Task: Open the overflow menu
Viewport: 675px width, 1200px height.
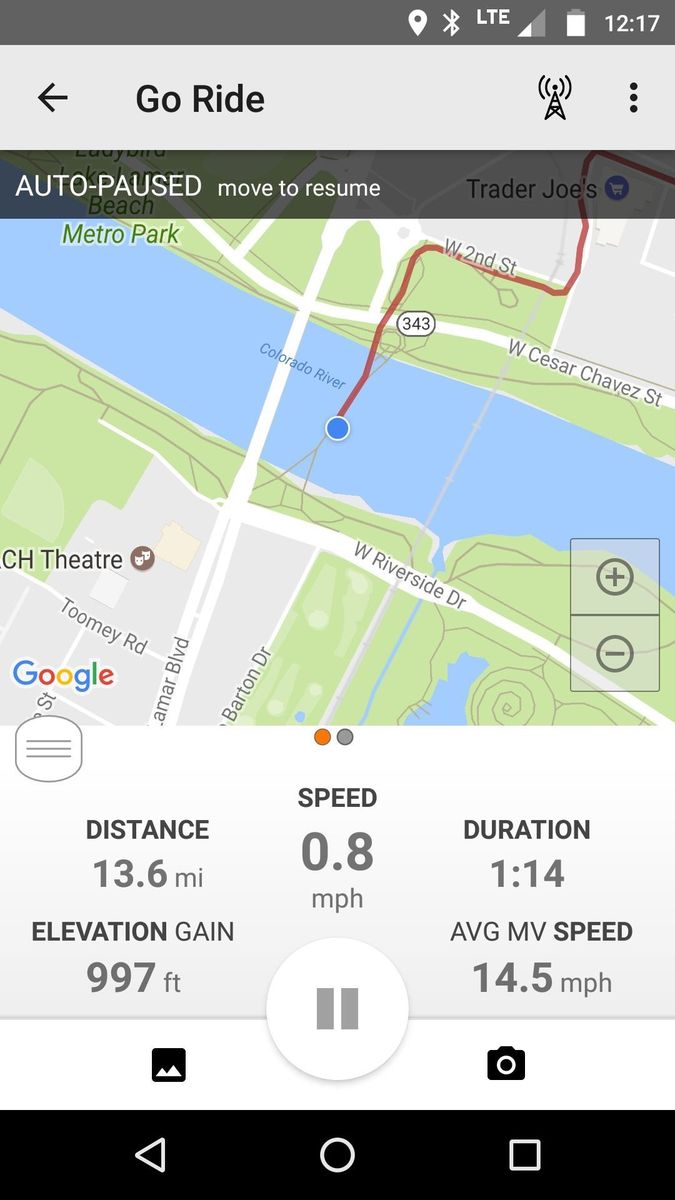Action: [x=633, y=98]
